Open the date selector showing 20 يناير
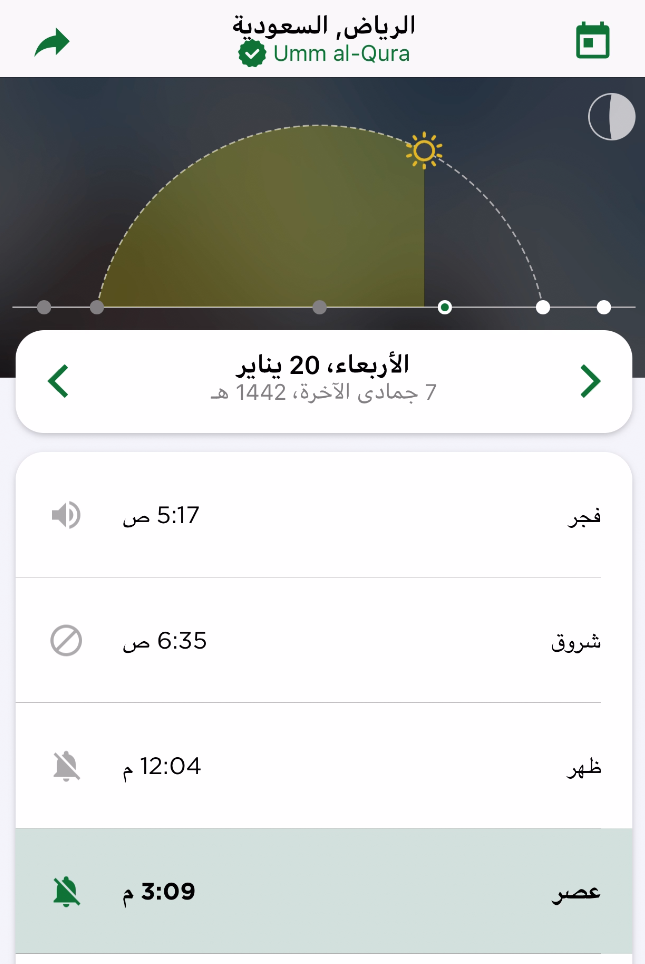Viewport: 645px width, 964px height. (x=324, y=377)
